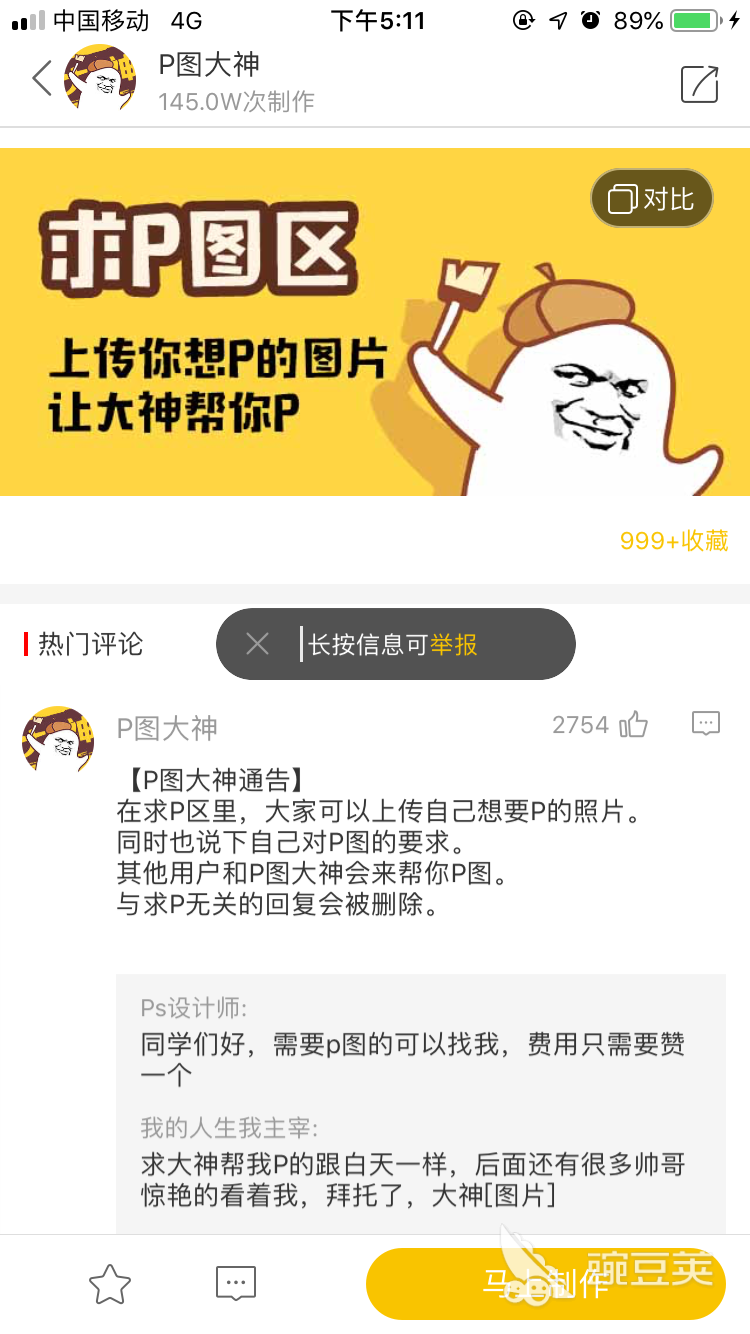The image size is (750, 1334).
Task: Tap the 举报 report link
Action: [454, 645]
